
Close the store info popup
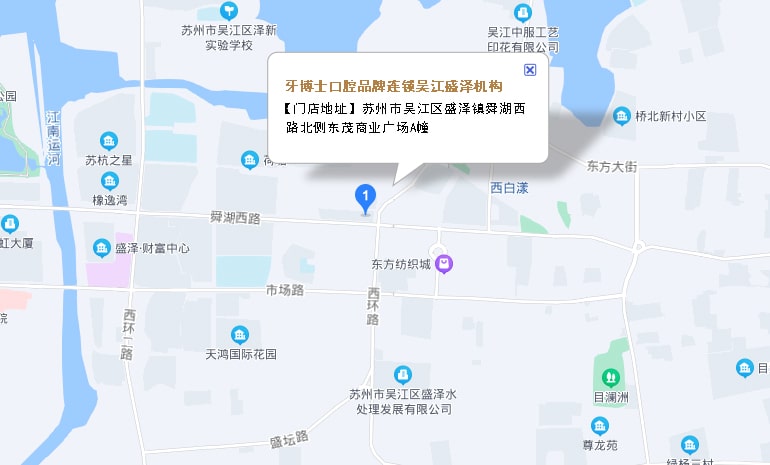tap(530, 70)
